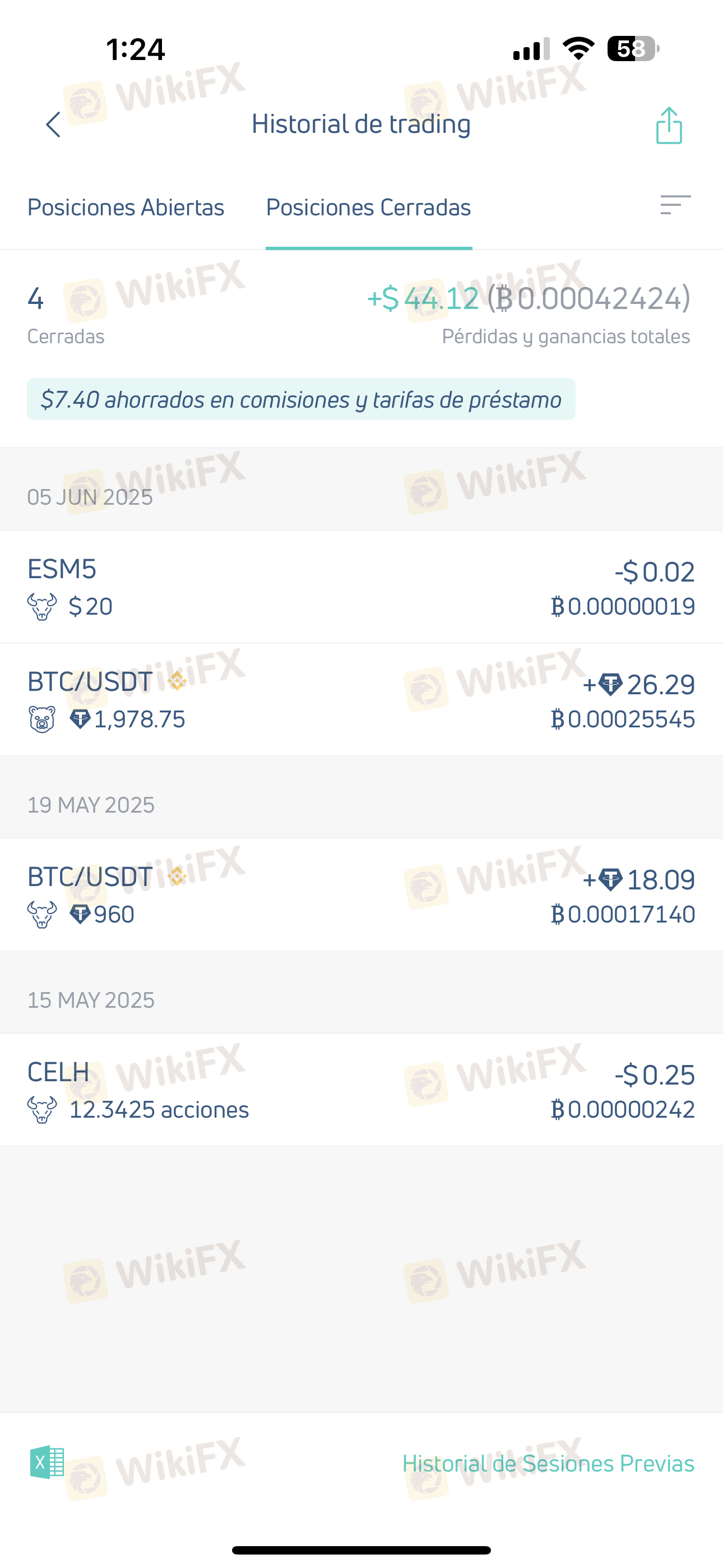View BTC/USDT position with +18.09 profit
Screen dimensions: 723x1568
(361, 895)
